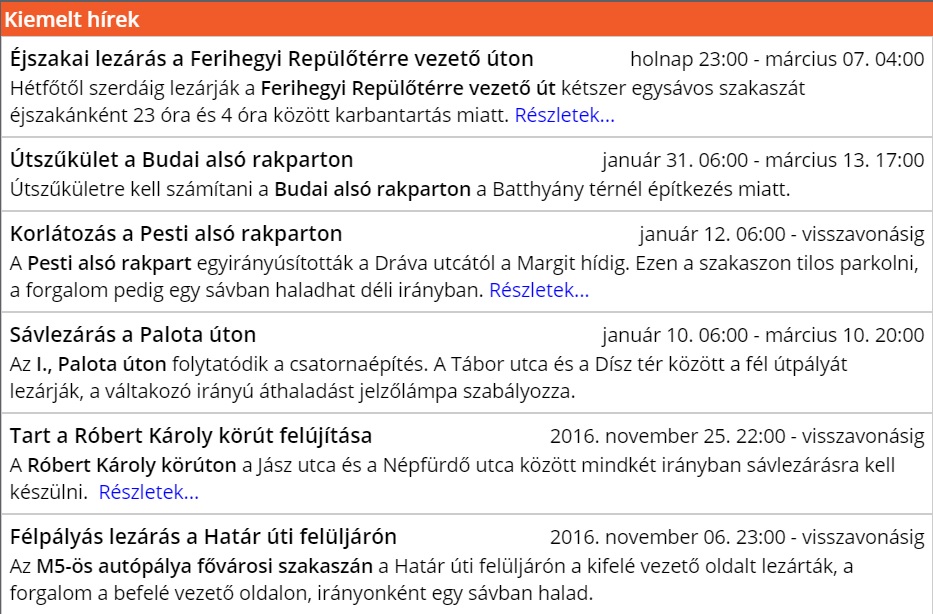This screenshot has height=614, width=933.
Task: Open Félpályás lezárás a Határ úti felüljárón
Action: point(203,536)
